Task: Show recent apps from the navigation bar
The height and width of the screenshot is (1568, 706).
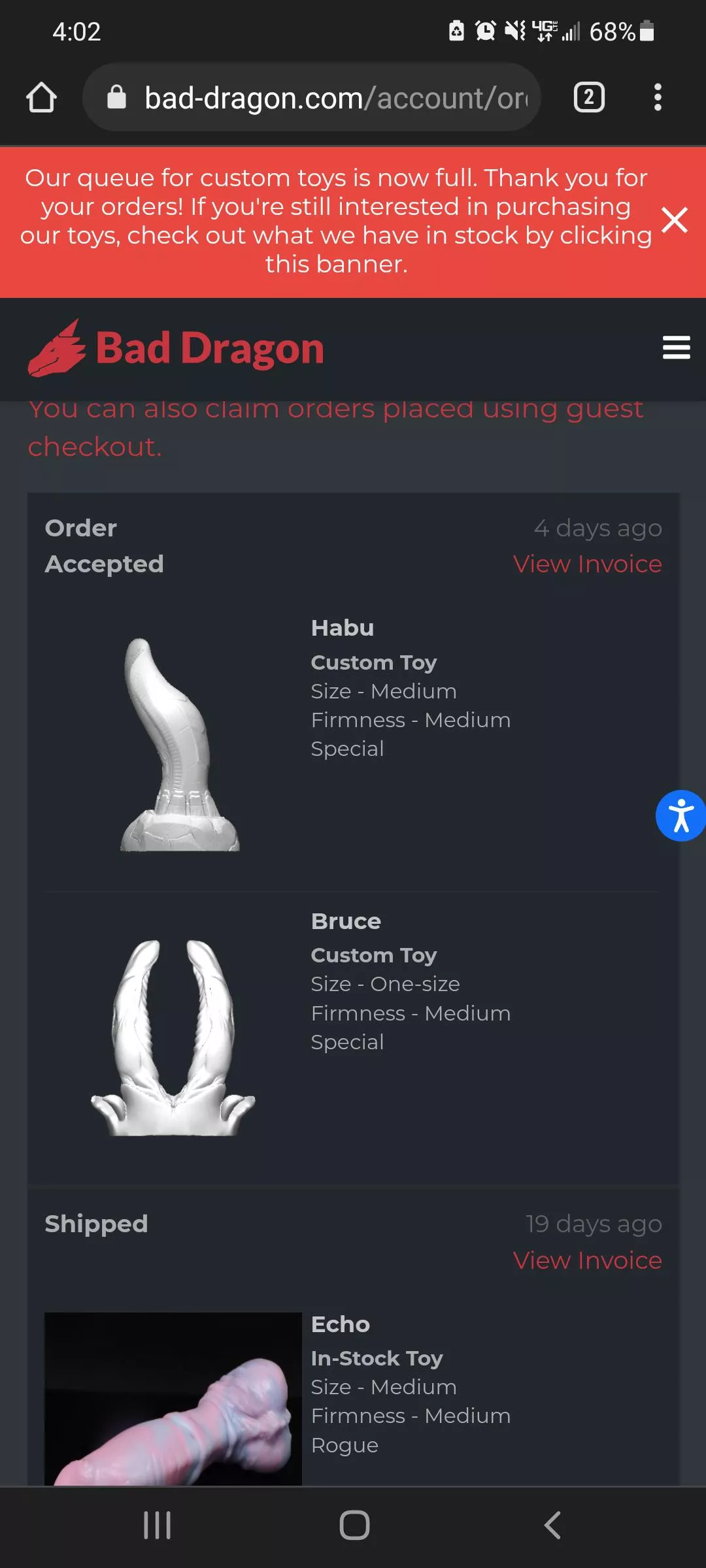Action: pos(157,1526)
